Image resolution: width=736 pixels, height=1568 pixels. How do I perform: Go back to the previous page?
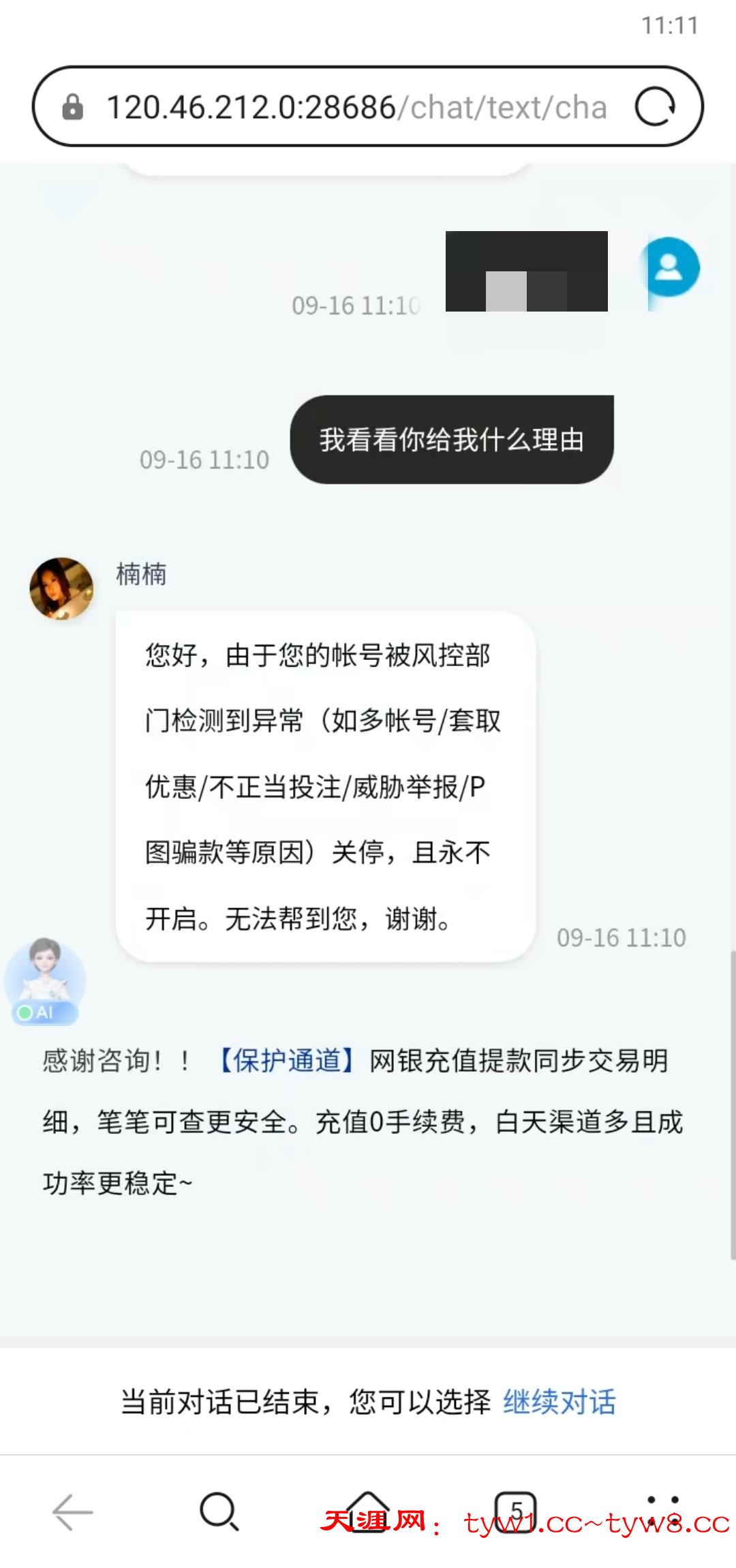tap(73, 1511)
